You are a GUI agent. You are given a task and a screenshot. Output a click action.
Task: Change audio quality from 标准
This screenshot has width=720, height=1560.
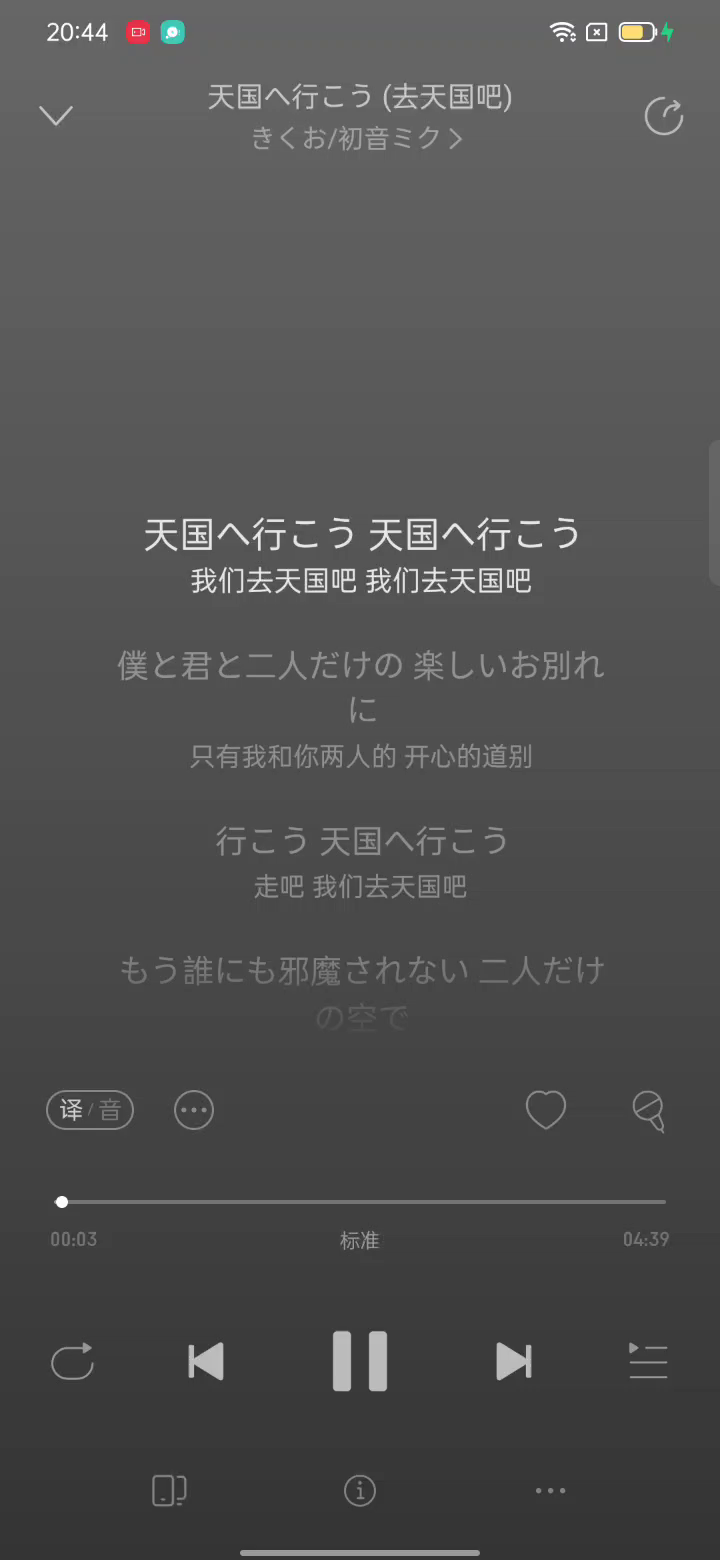click(360, 1241)
